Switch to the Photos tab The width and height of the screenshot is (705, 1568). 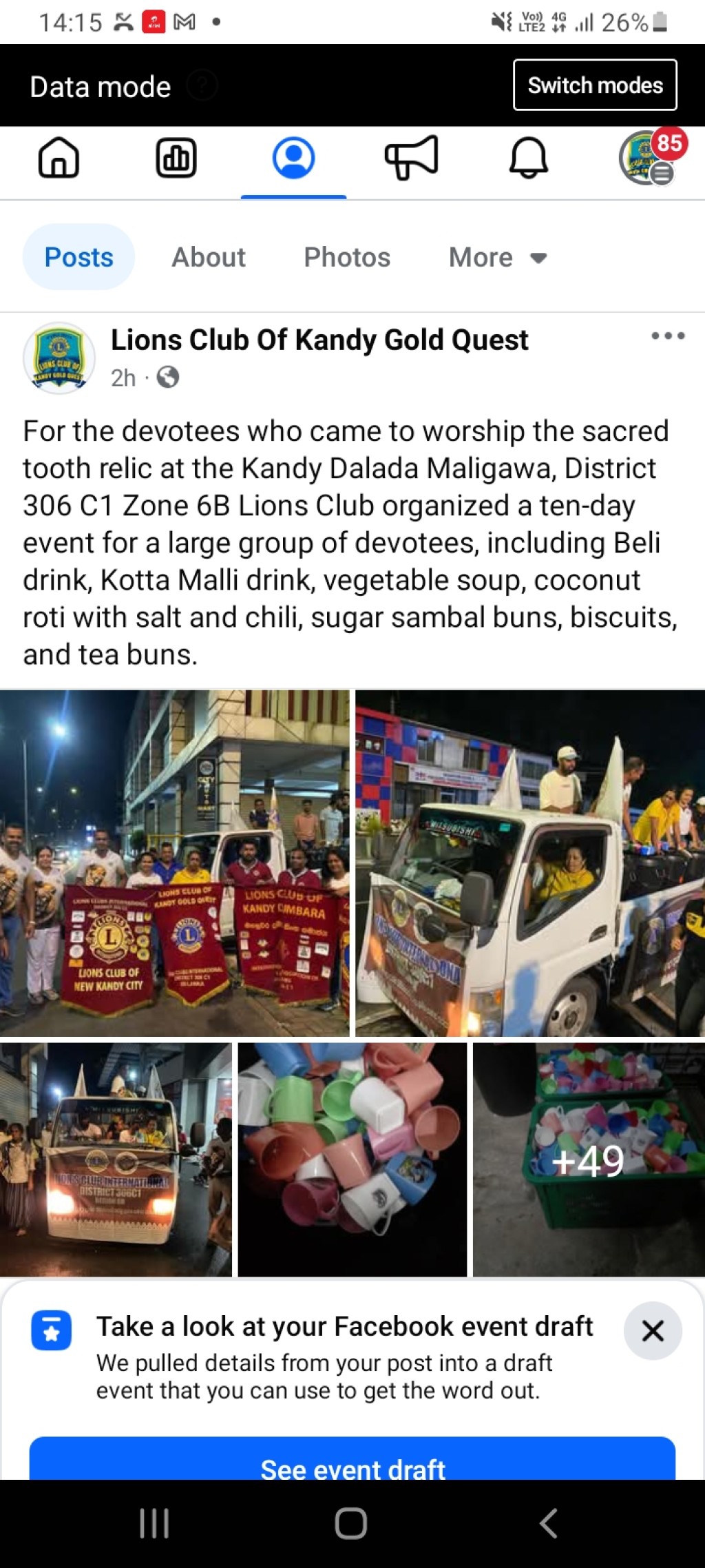point(347,257)
